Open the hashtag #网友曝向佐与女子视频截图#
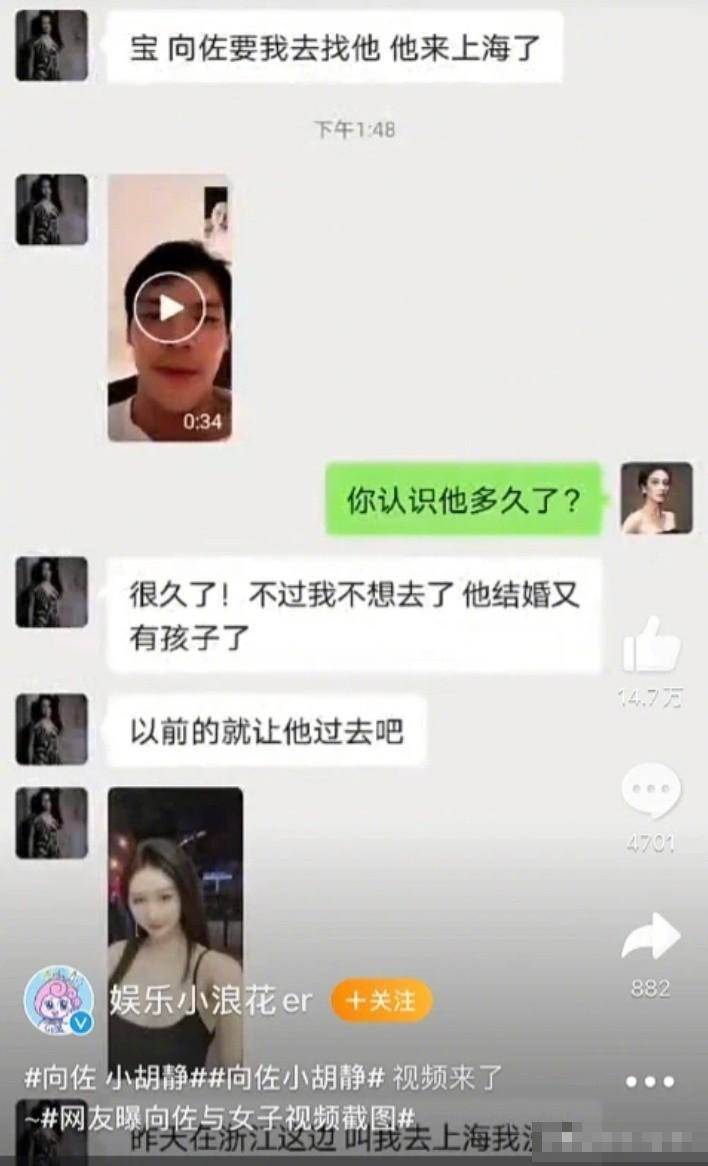 [228, 1118]
